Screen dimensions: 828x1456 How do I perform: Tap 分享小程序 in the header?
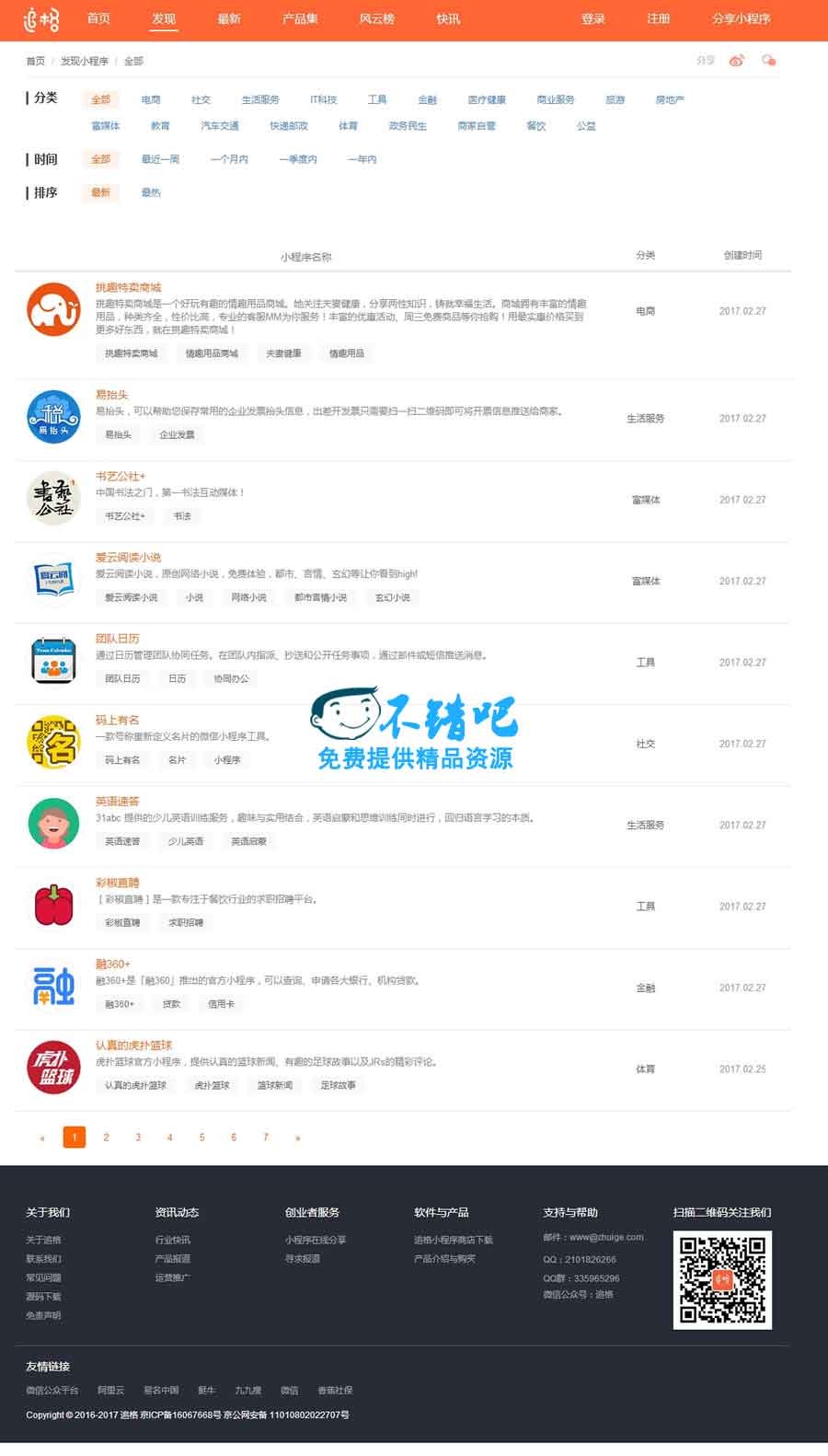[741, 18]
